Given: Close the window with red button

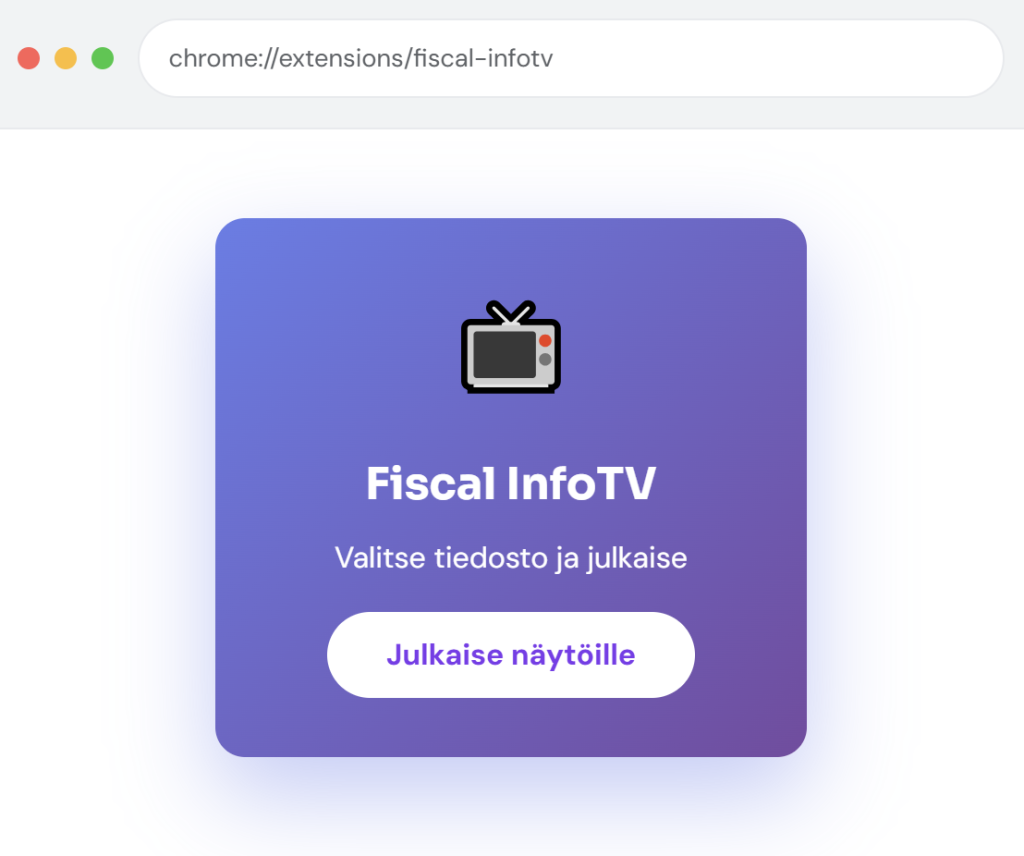Looking at the screenshot, I should pyautogui.click(x=29, y=59).
